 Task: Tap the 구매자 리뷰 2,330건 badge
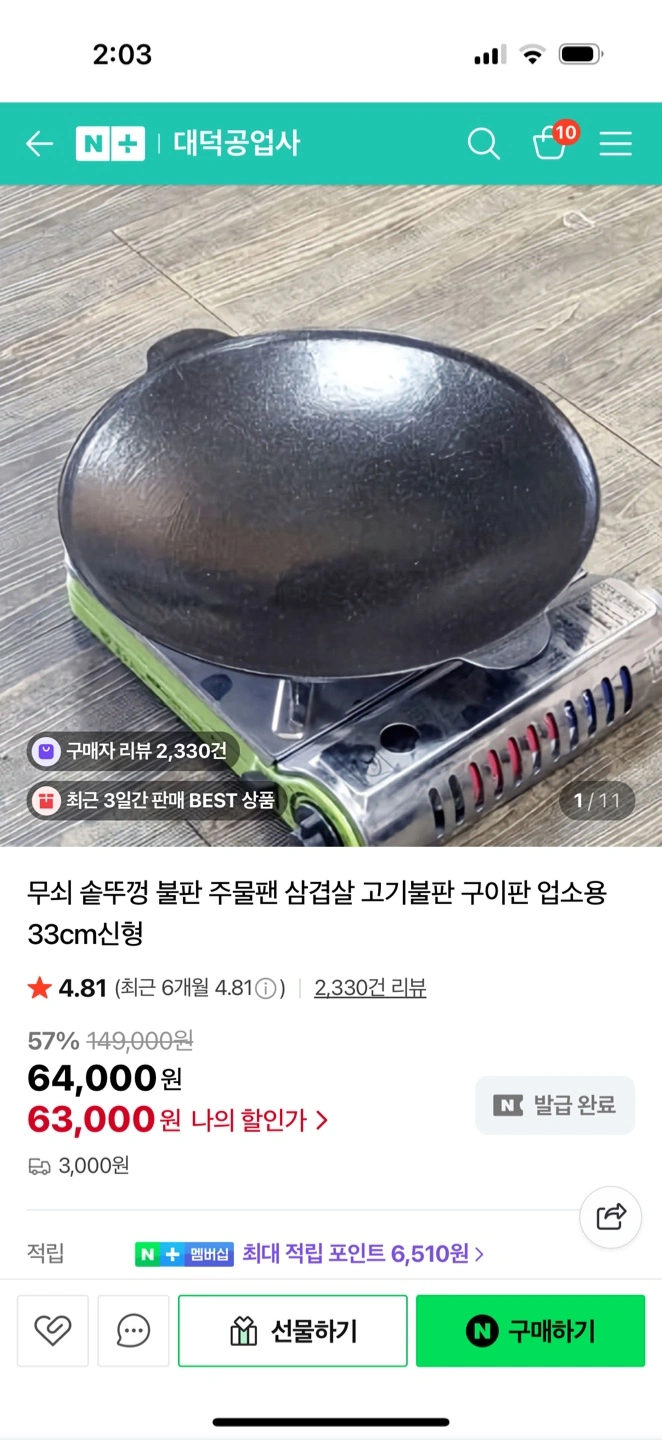(133, 751)
